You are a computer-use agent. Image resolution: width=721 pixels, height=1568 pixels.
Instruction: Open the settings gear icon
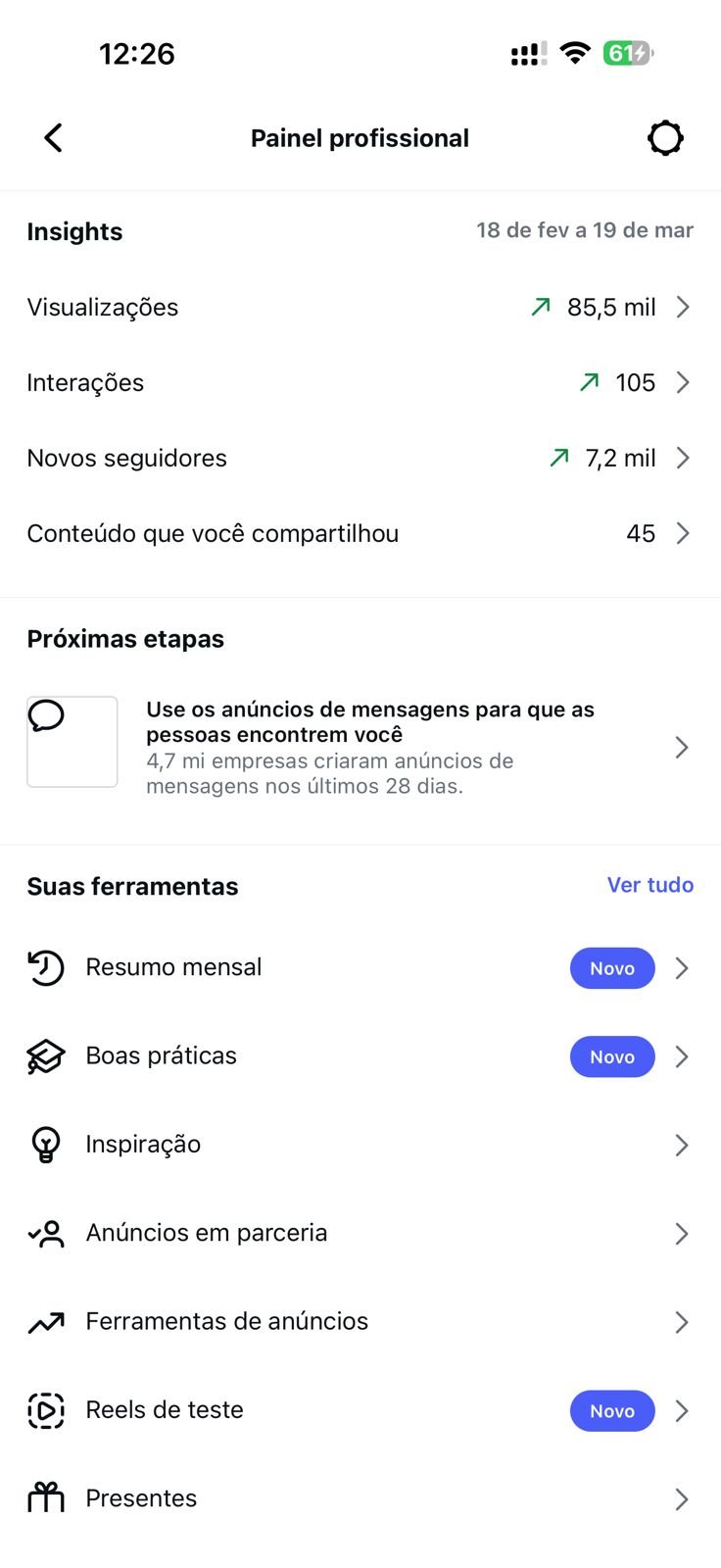click(665, 138)
